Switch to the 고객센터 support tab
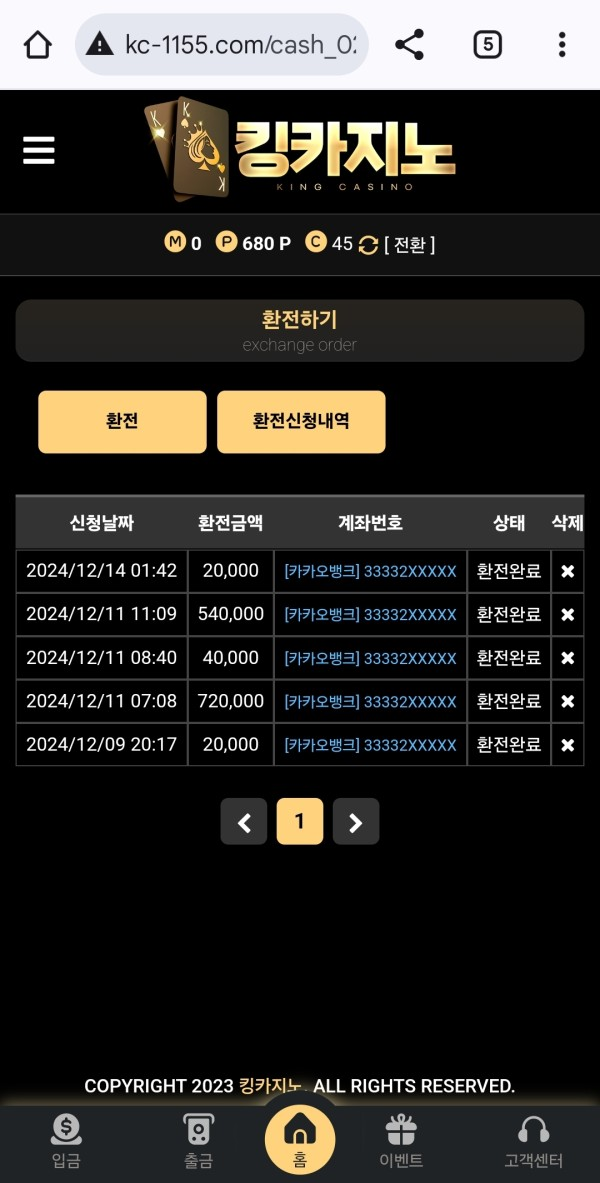This screenshot has height=1183, width=600. point(534,1141)
